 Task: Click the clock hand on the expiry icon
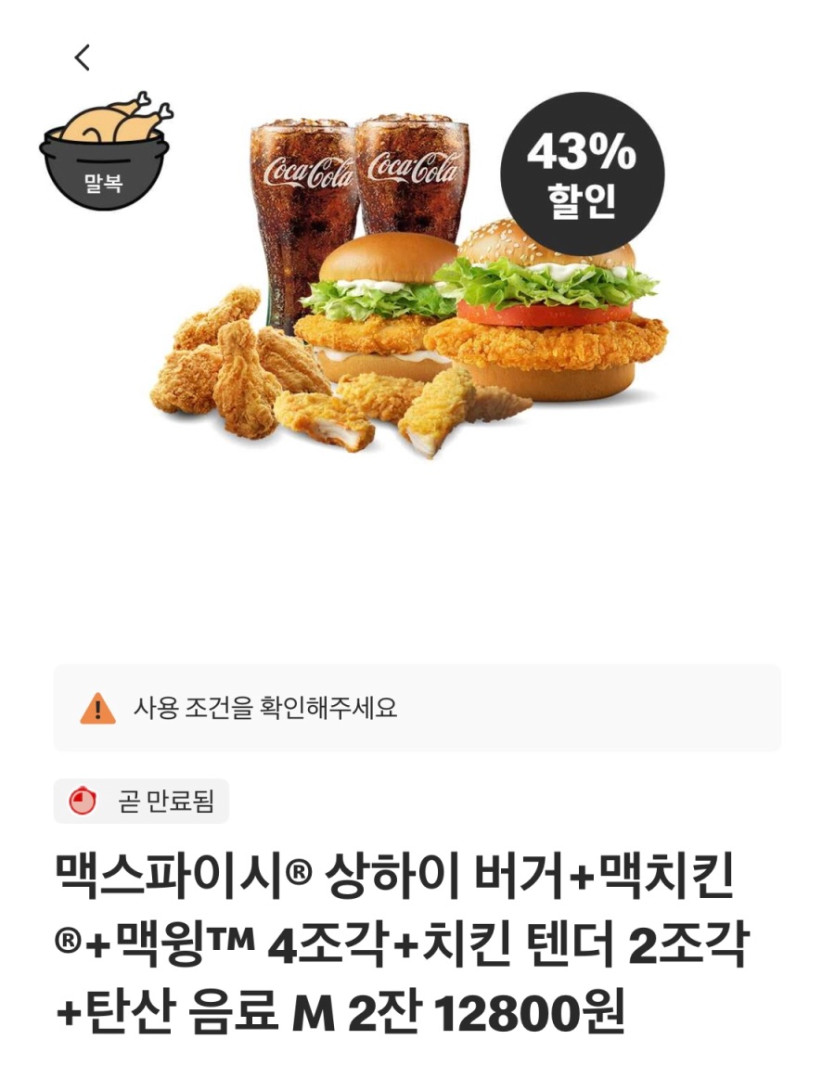point(79,799)
